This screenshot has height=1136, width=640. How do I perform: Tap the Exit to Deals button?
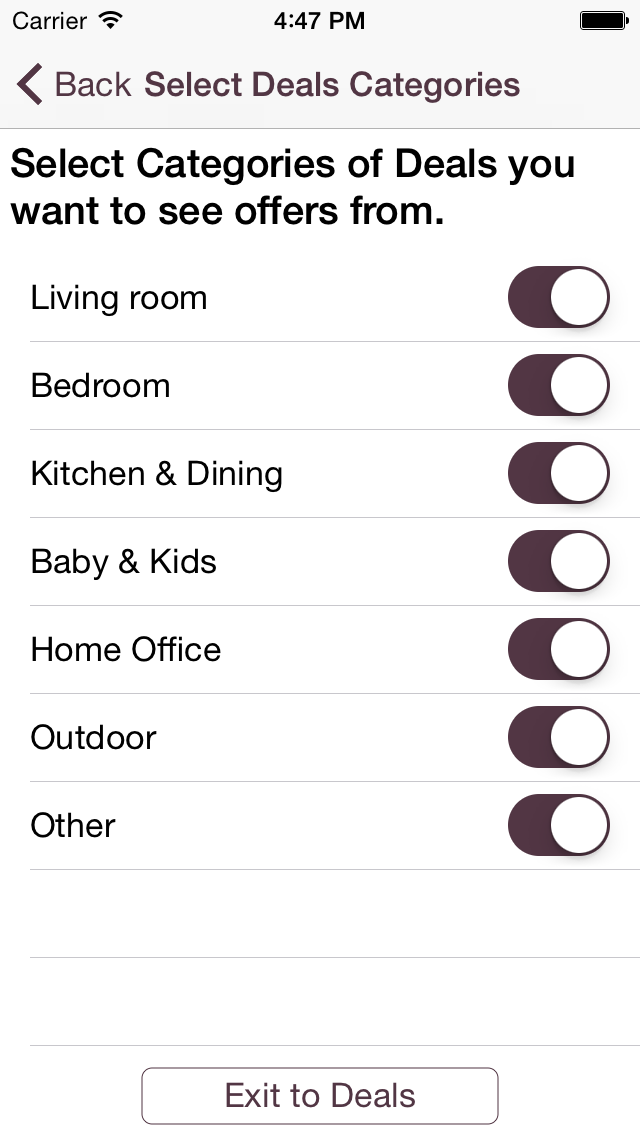tap(320, 1095)
